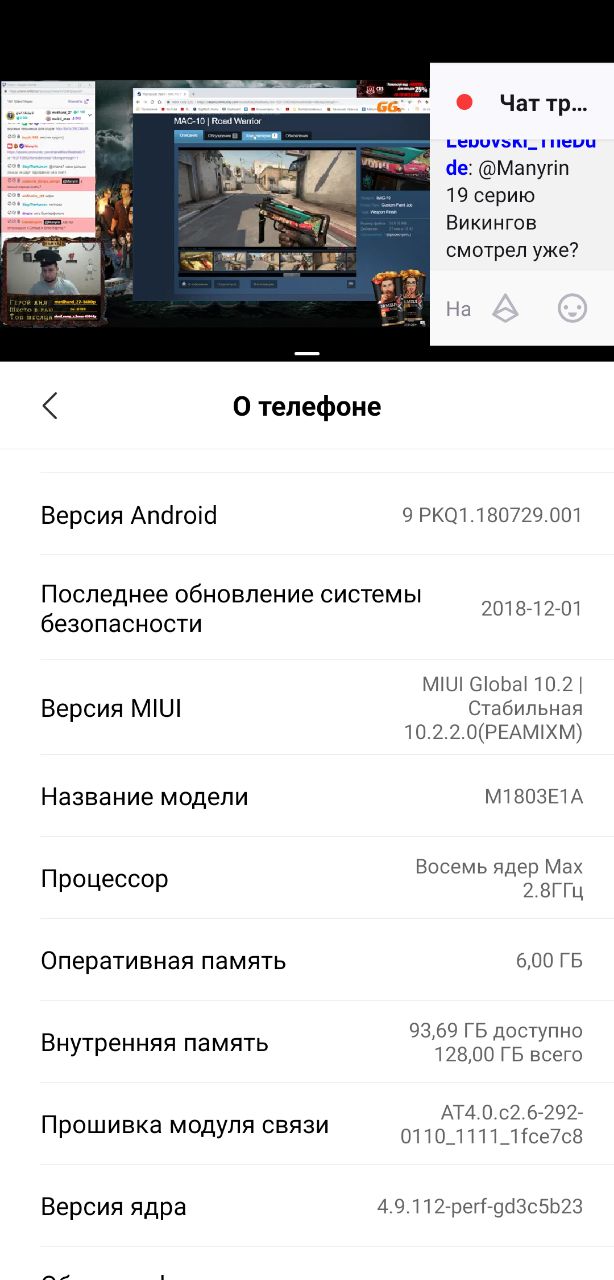Tap the Версия Android row

tap(307, 515)
